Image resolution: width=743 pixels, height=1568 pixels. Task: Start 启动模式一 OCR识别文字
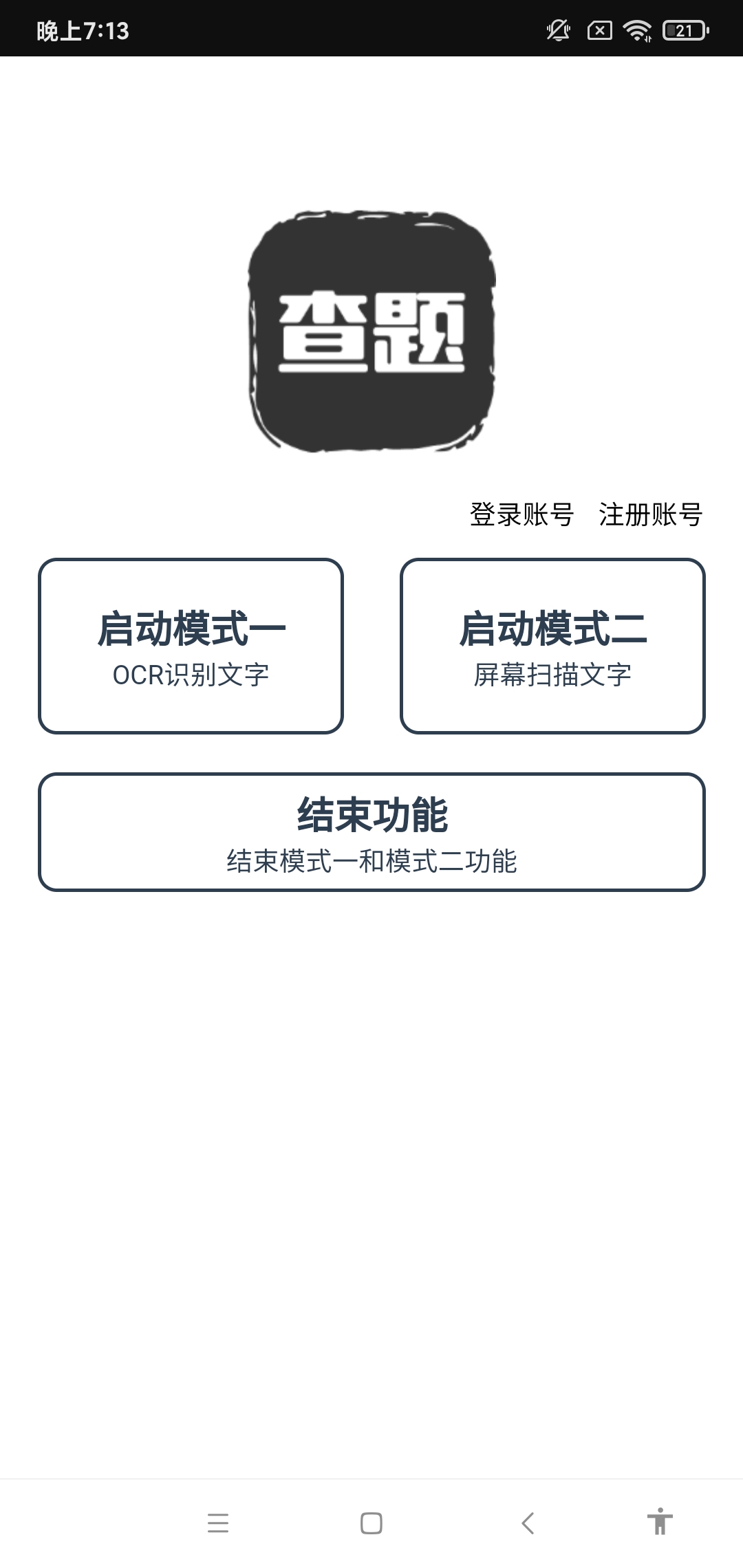click(191, 646)
